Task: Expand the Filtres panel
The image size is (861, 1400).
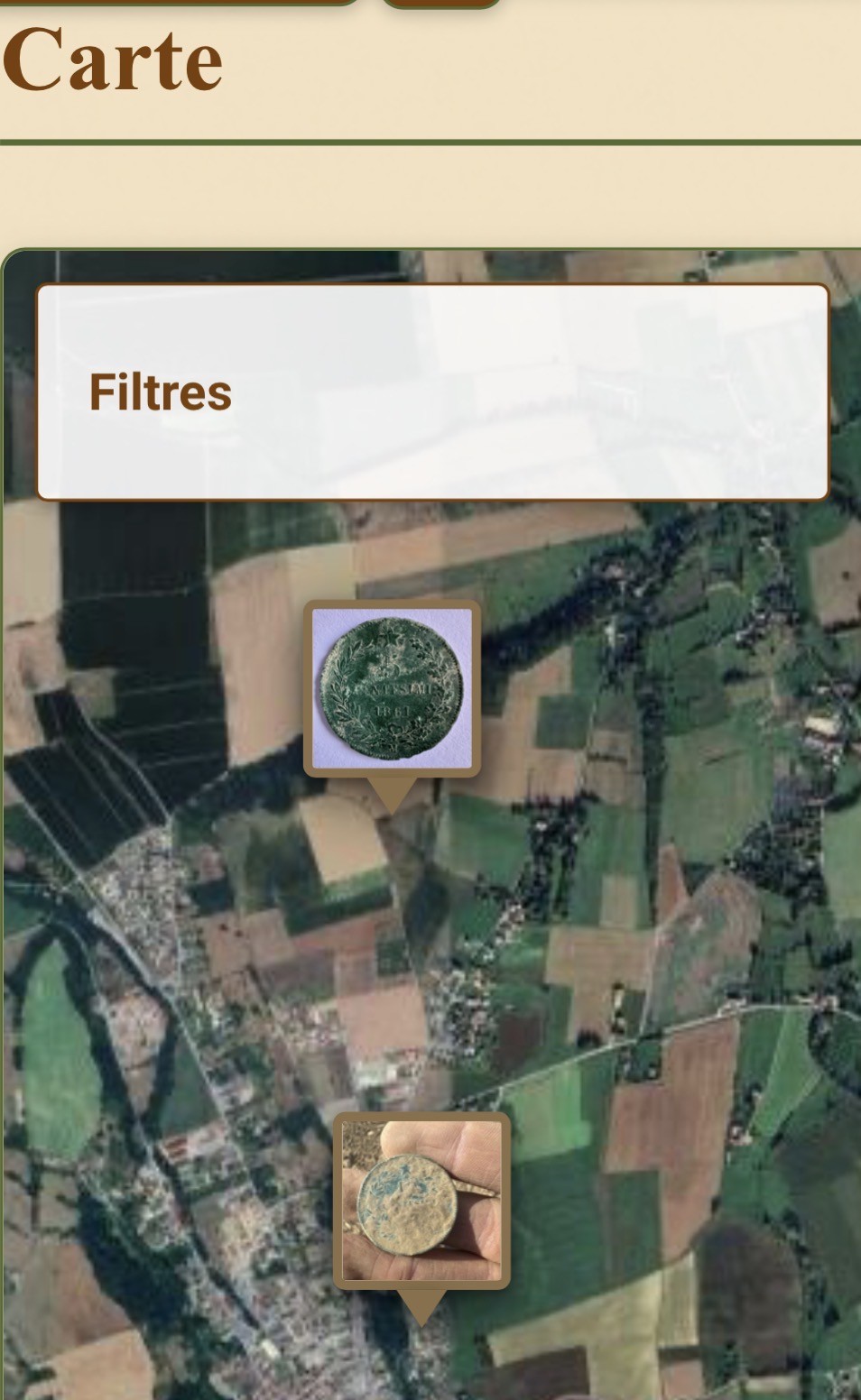Action: click(431, 391)
